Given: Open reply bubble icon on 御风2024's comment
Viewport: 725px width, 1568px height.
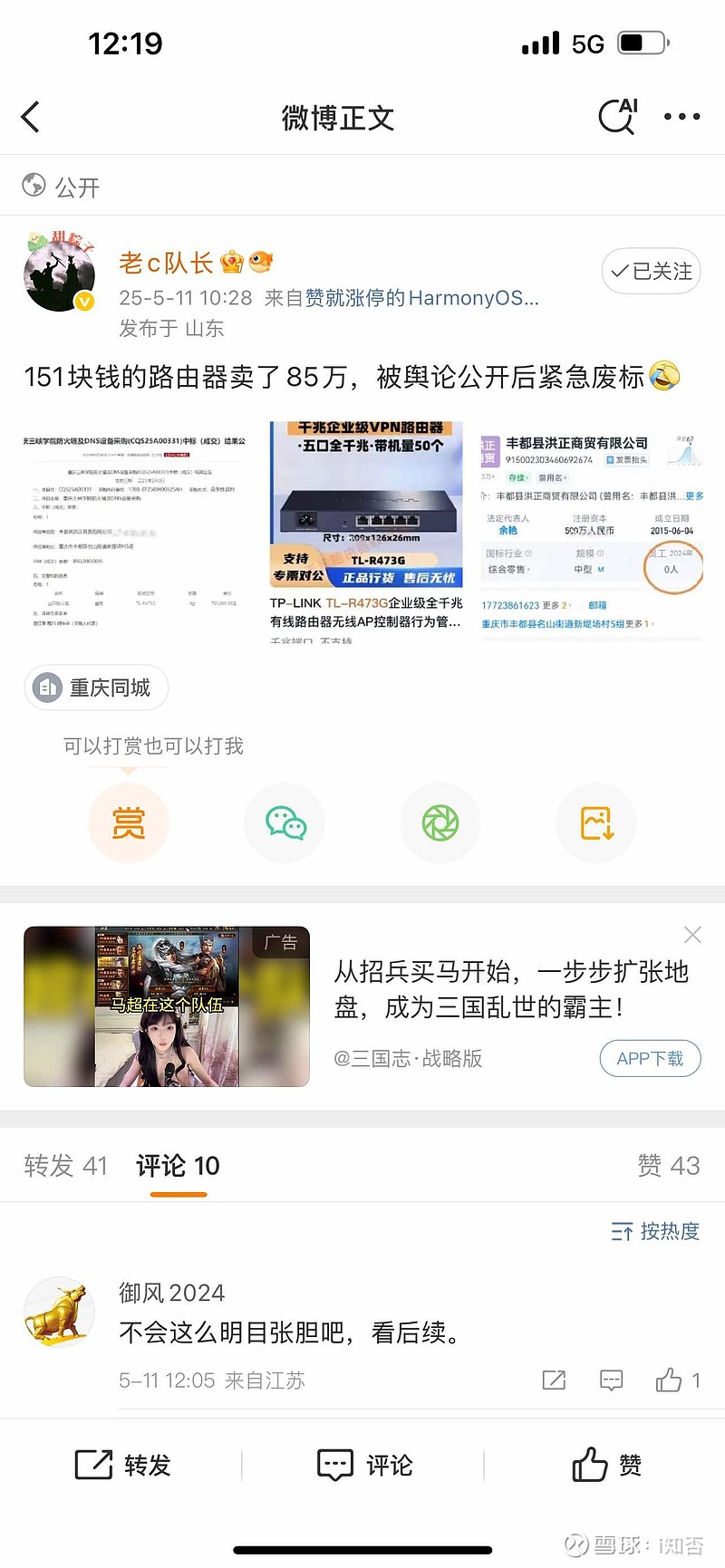Looking at the screenshot, I should coord(612,1380).
